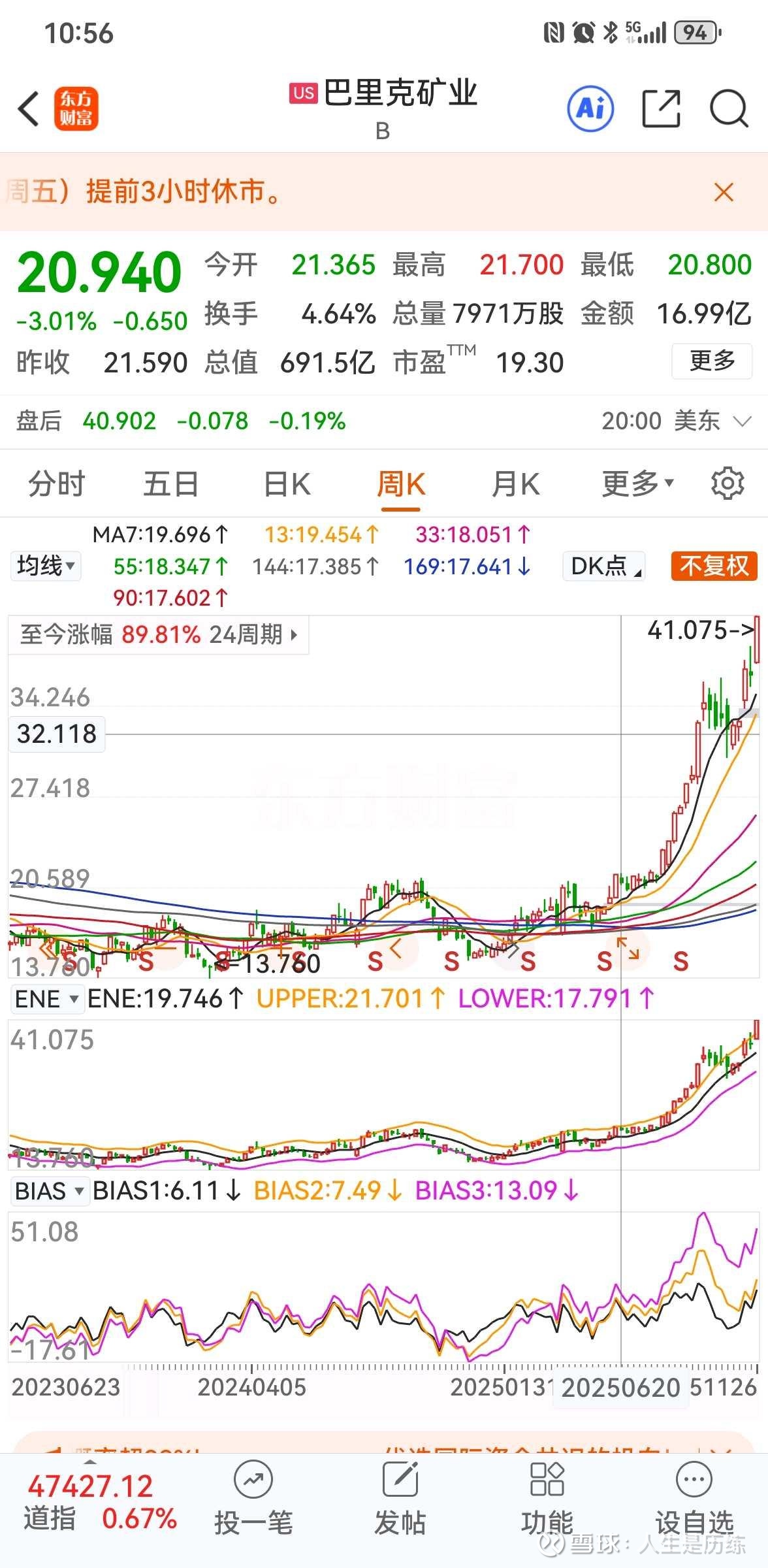Show more quote details via 更多 button
The height and width of the screenshot is (1568, 768).
pyautogui.click(x=712, y=361)
